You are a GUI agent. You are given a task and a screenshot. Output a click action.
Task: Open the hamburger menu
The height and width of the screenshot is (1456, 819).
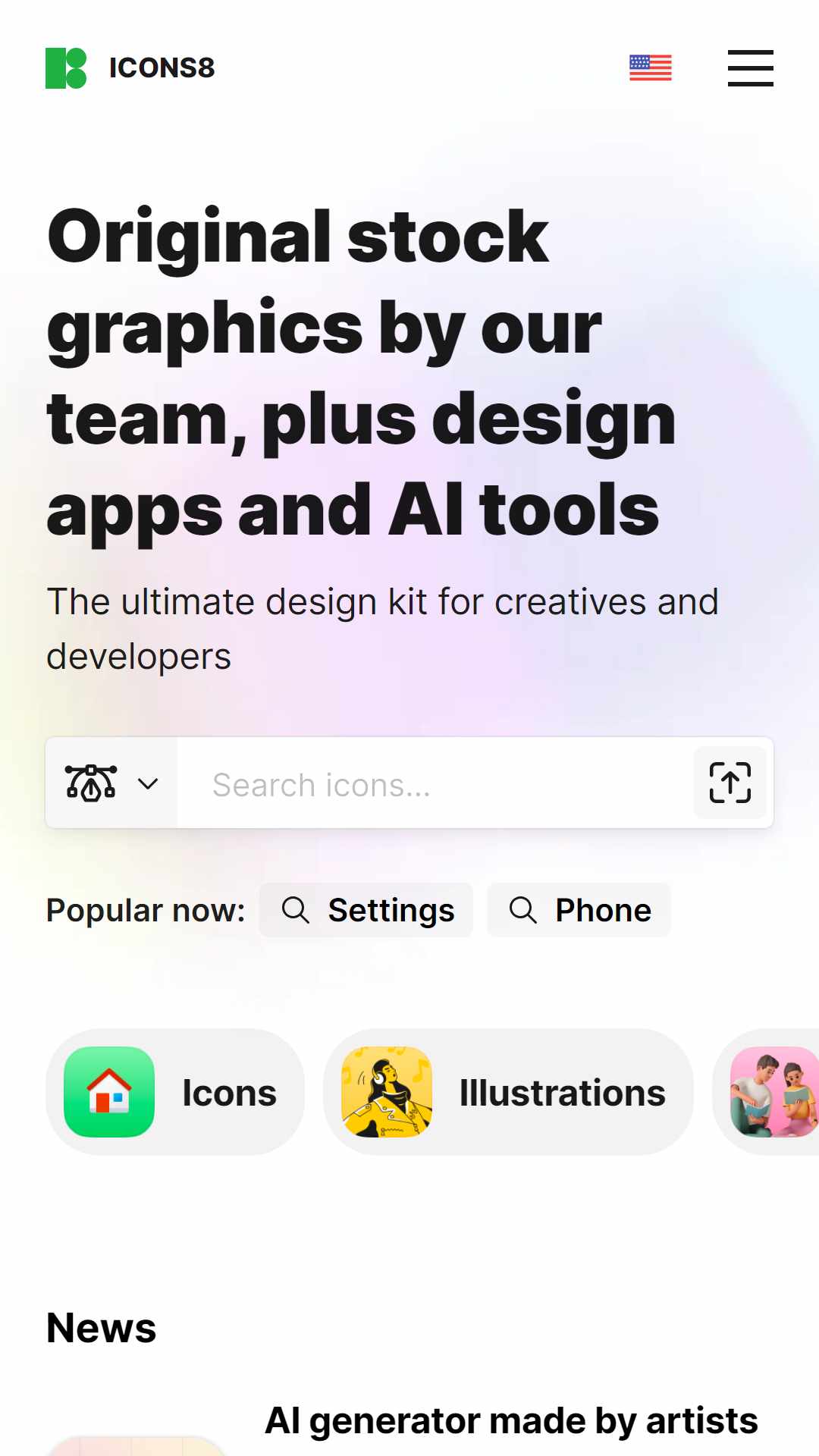click(750, 68)
